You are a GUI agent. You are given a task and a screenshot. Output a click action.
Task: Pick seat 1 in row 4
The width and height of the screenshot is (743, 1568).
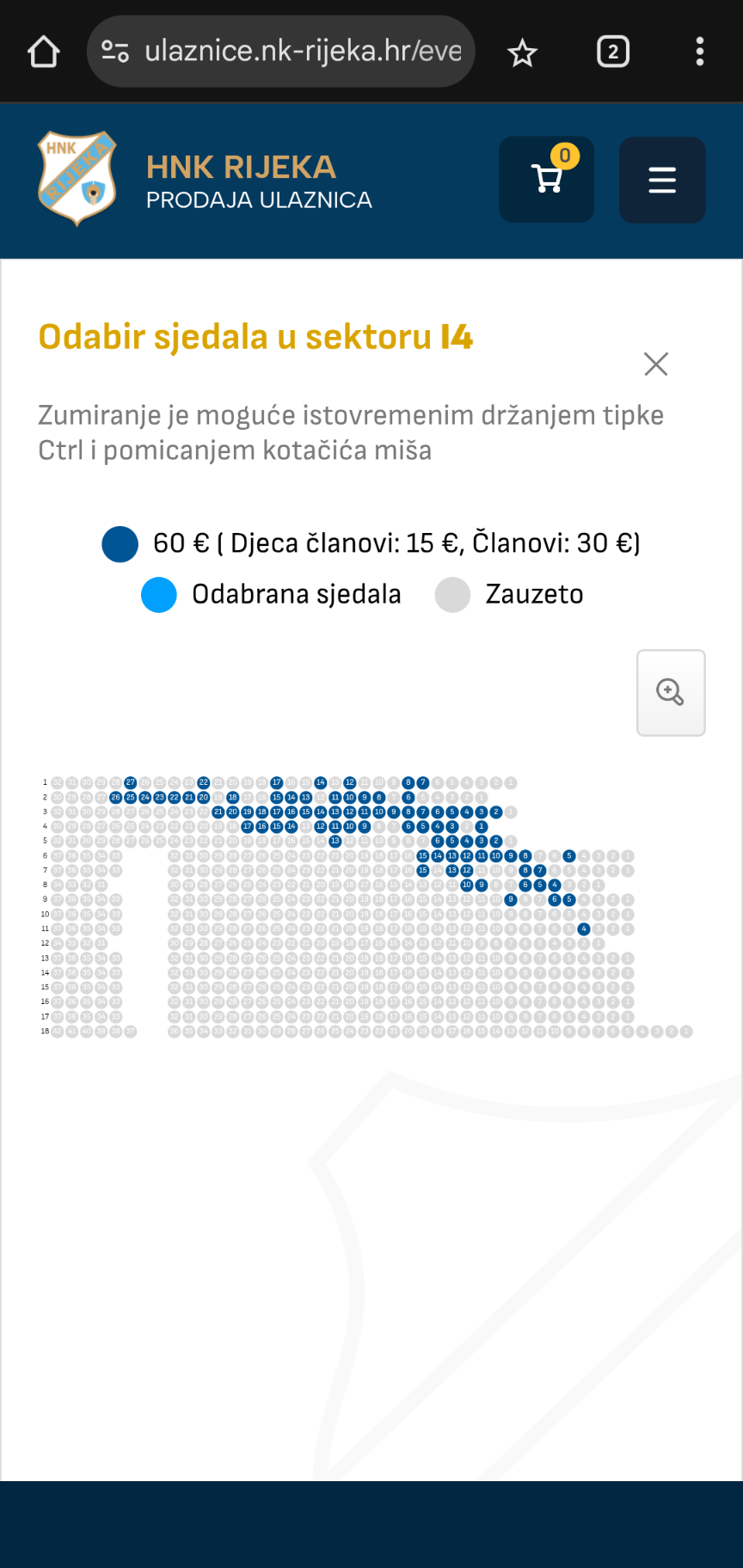pyautogui.click(x=482, y=826)
